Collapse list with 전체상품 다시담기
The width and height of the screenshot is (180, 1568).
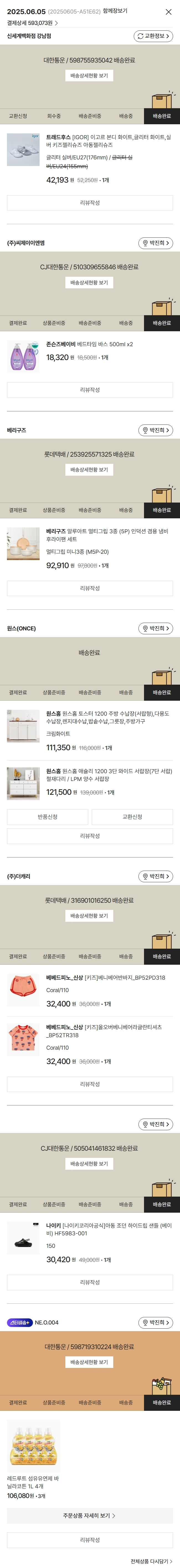(151, 1562)
